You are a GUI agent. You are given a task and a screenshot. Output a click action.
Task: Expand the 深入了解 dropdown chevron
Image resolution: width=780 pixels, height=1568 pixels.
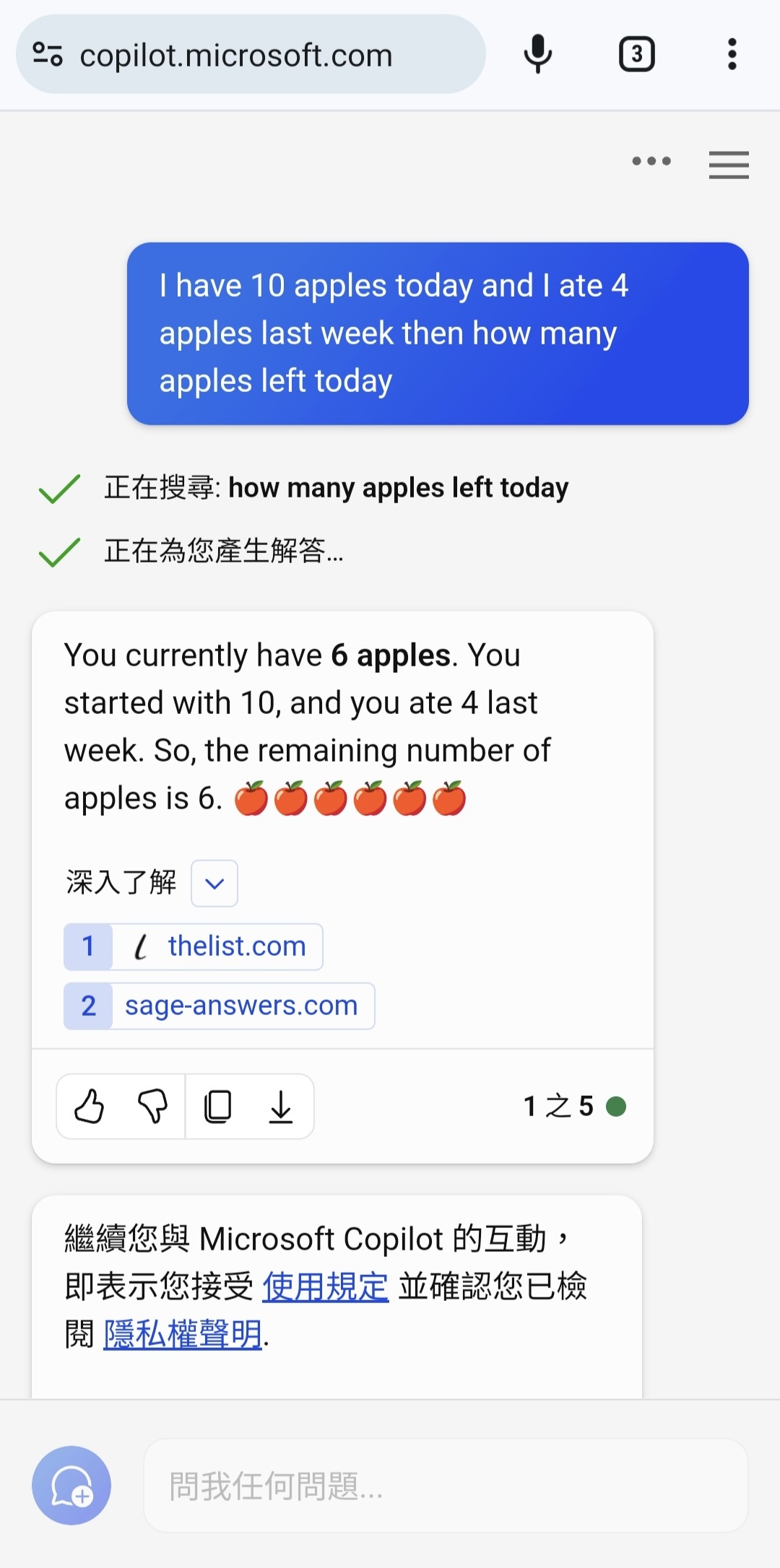pyautogui.click(x=214, y=883)
